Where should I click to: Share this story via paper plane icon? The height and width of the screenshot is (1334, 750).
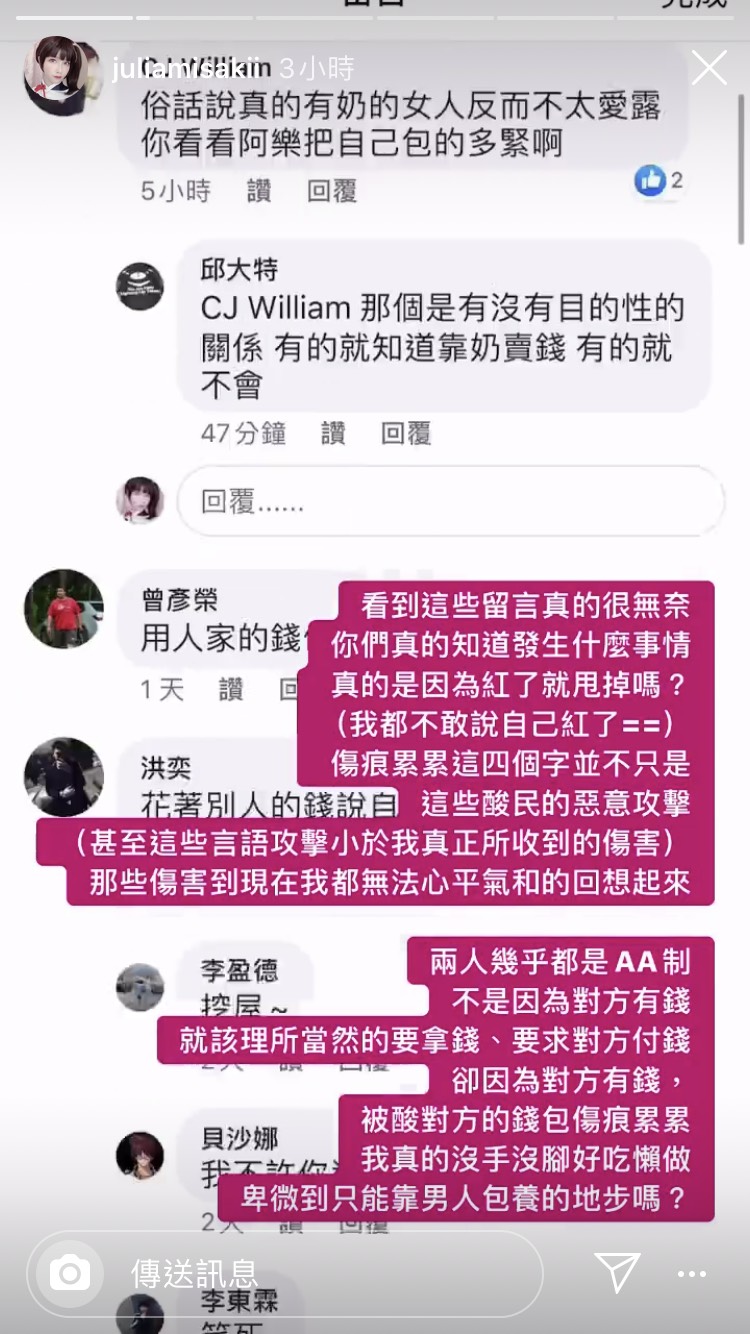click(617, 1273)
